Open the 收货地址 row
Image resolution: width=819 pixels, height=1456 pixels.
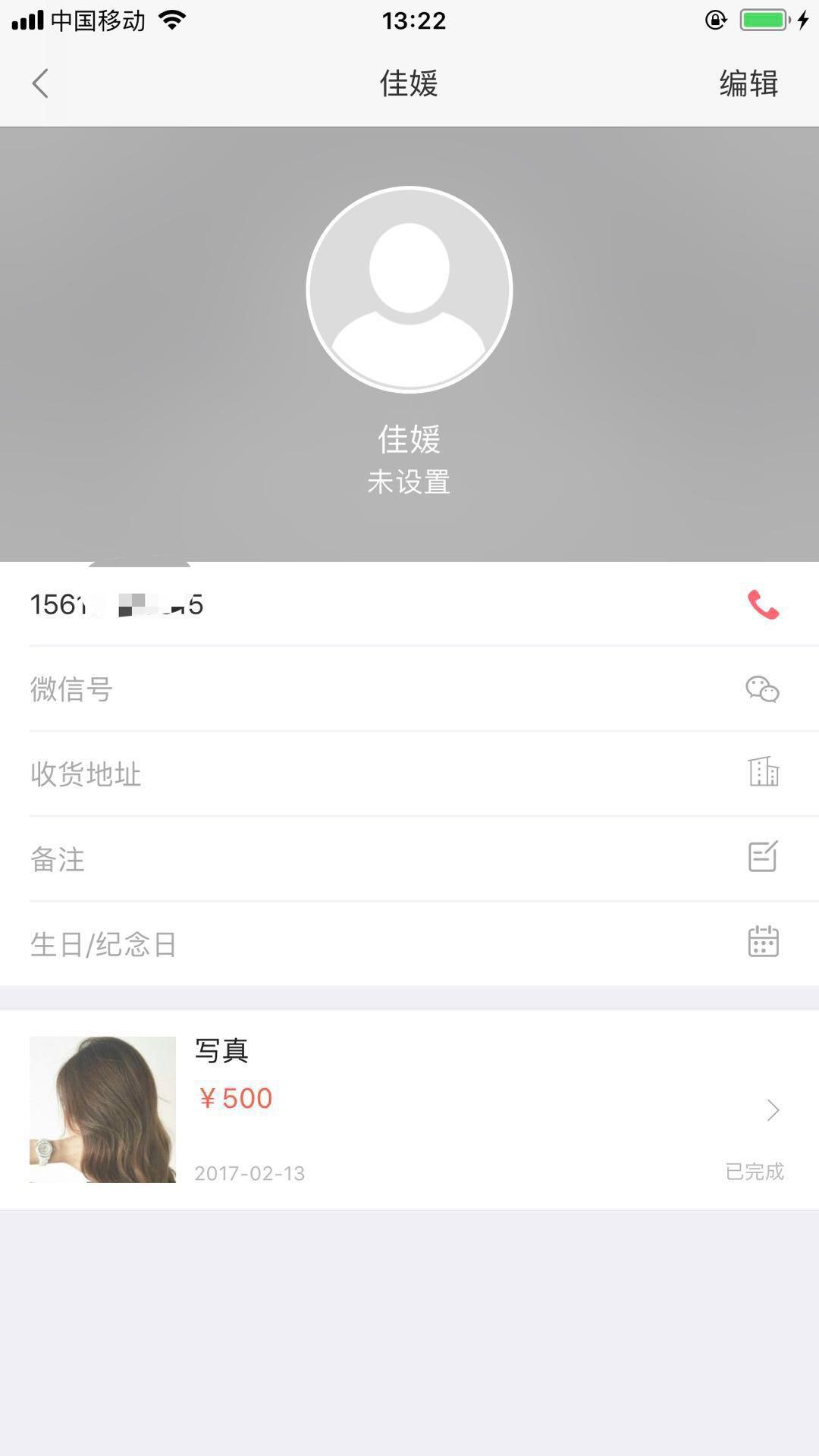tap(409, 774)
